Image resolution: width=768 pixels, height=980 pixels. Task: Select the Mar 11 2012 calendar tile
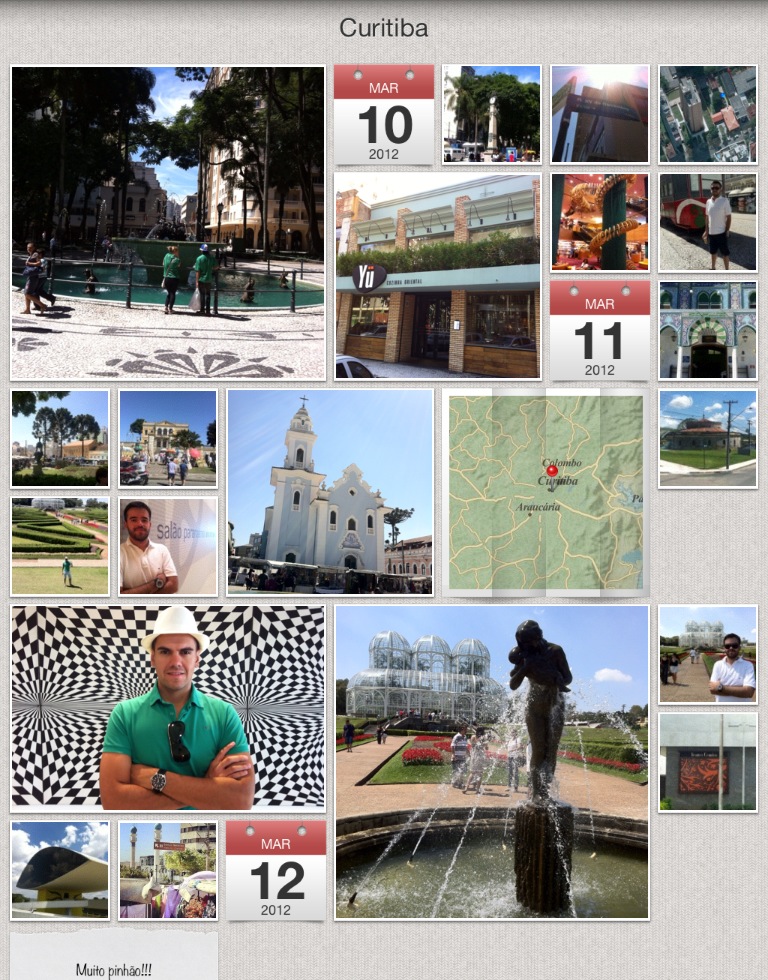click(599, 330)
